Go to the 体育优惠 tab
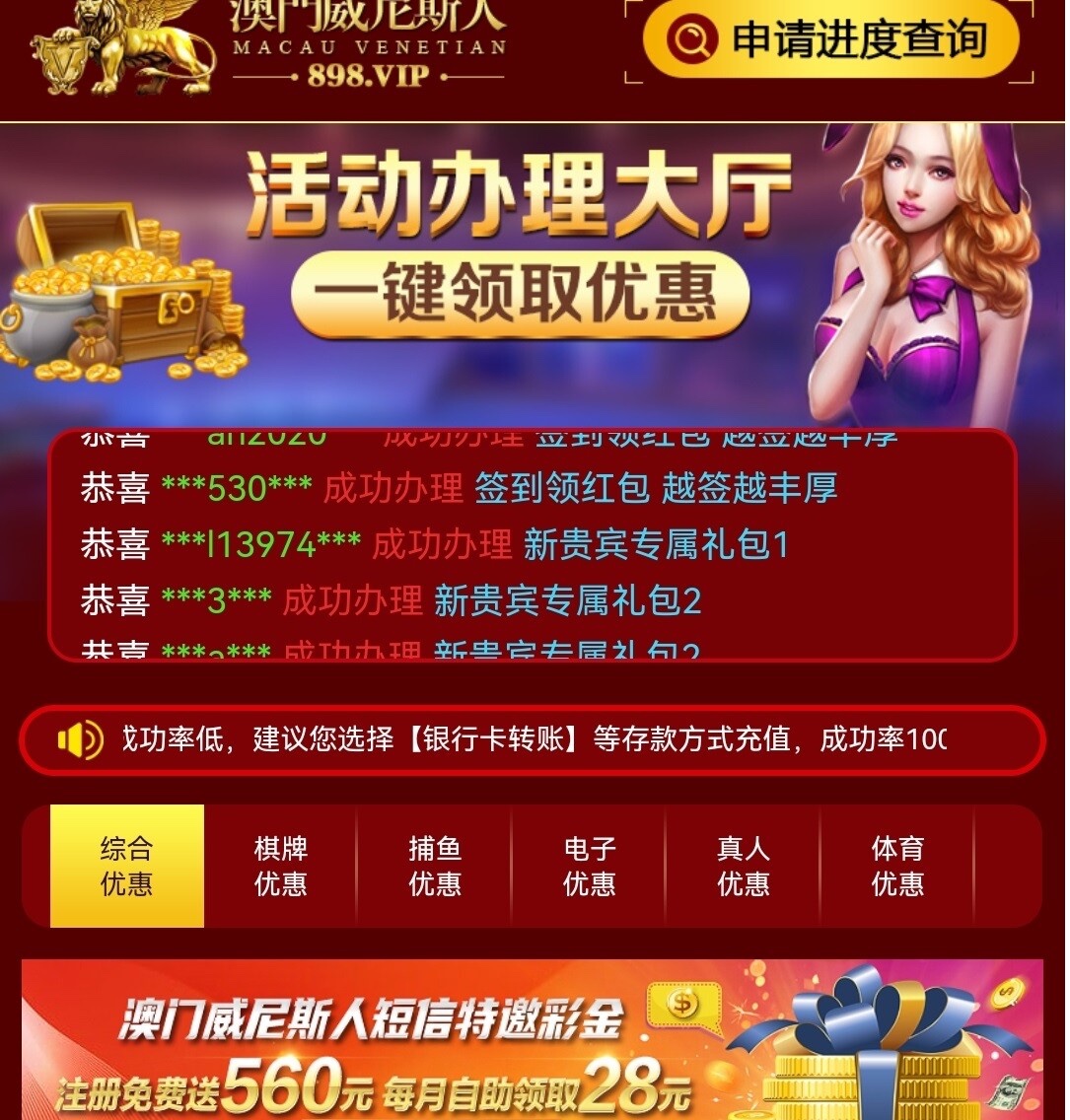This screenshot has width=1070, height=1120. [x=897, y=866]
